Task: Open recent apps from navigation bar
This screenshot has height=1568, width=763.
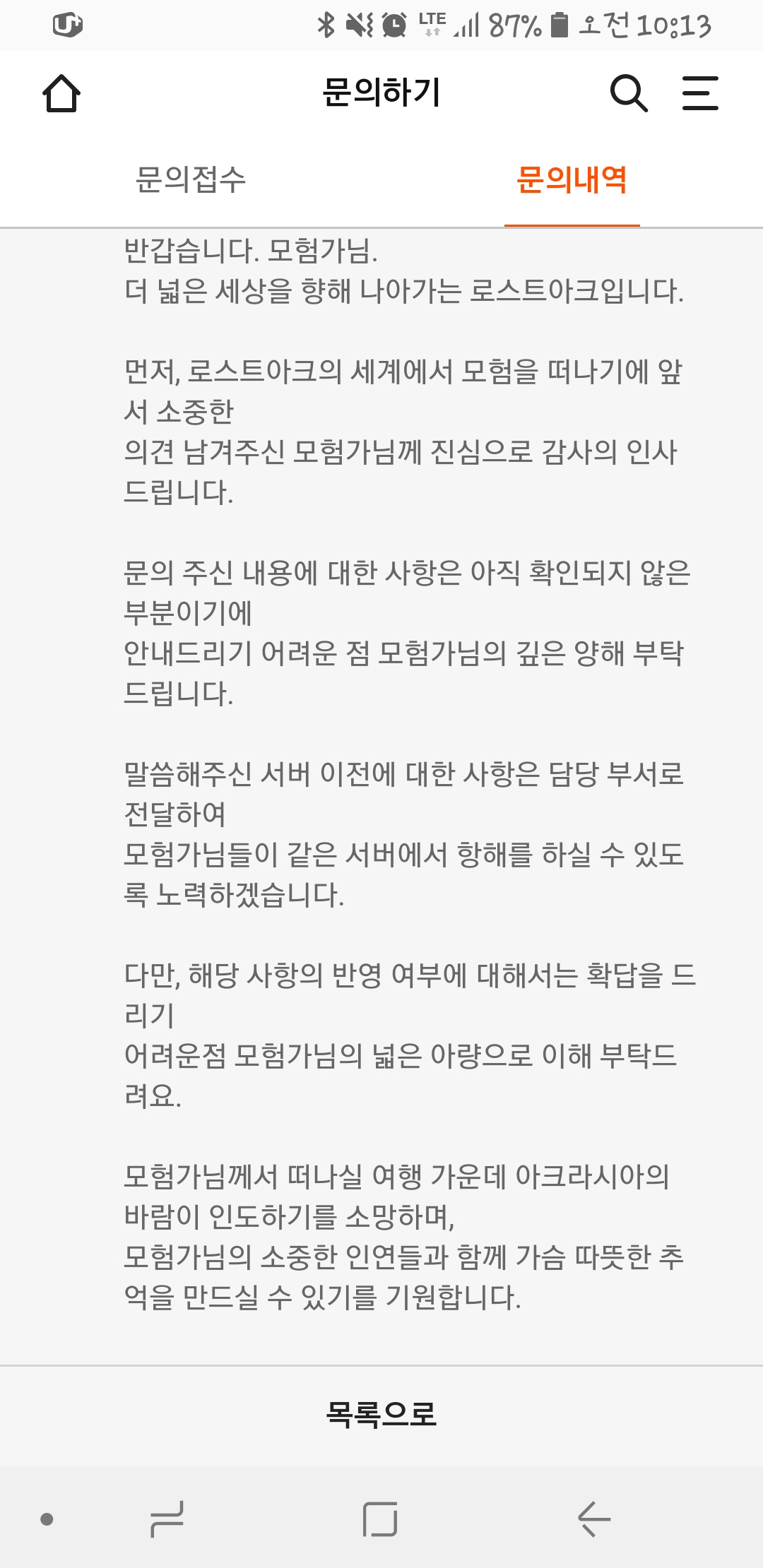Action: coord(167,1519)
